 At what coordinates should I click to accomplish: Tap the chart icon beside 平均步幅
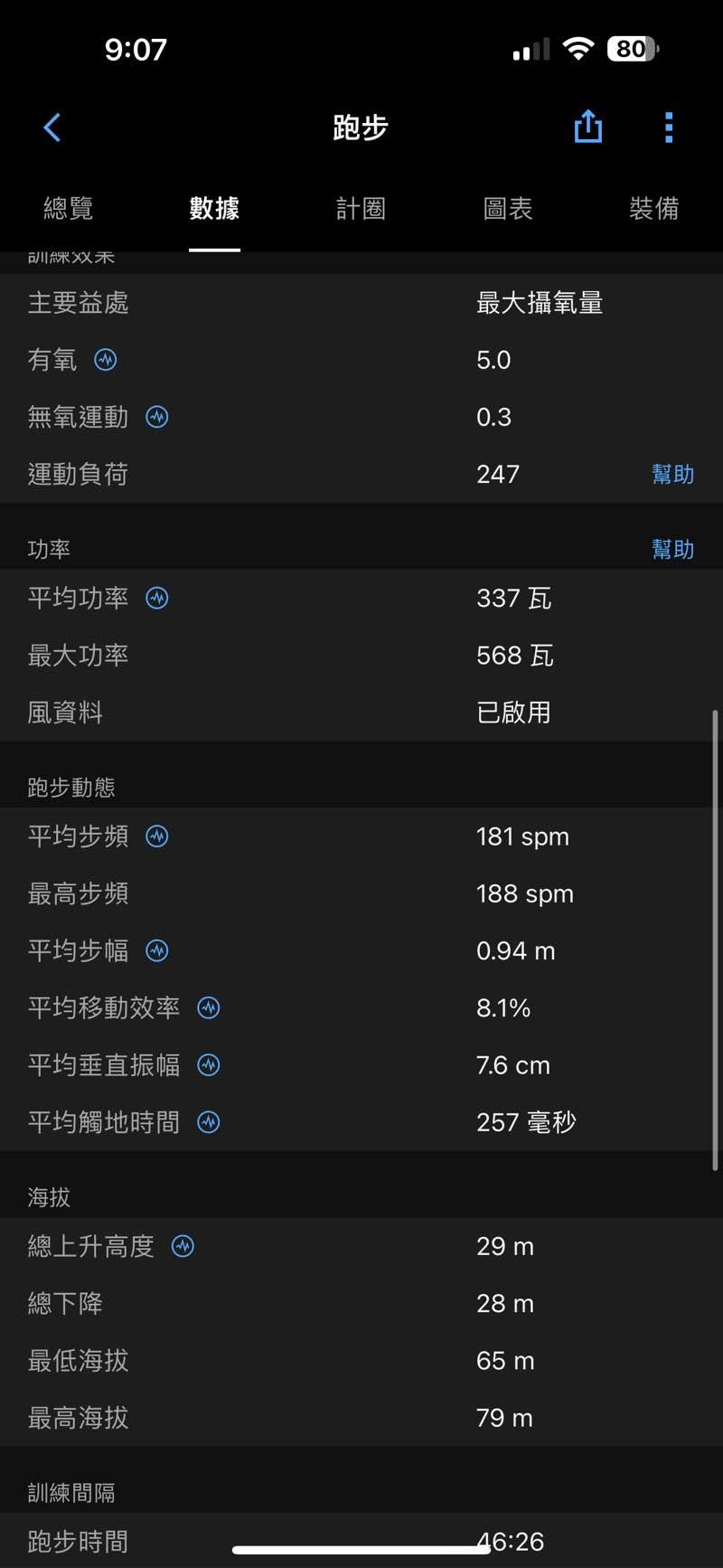pos(157,950)
